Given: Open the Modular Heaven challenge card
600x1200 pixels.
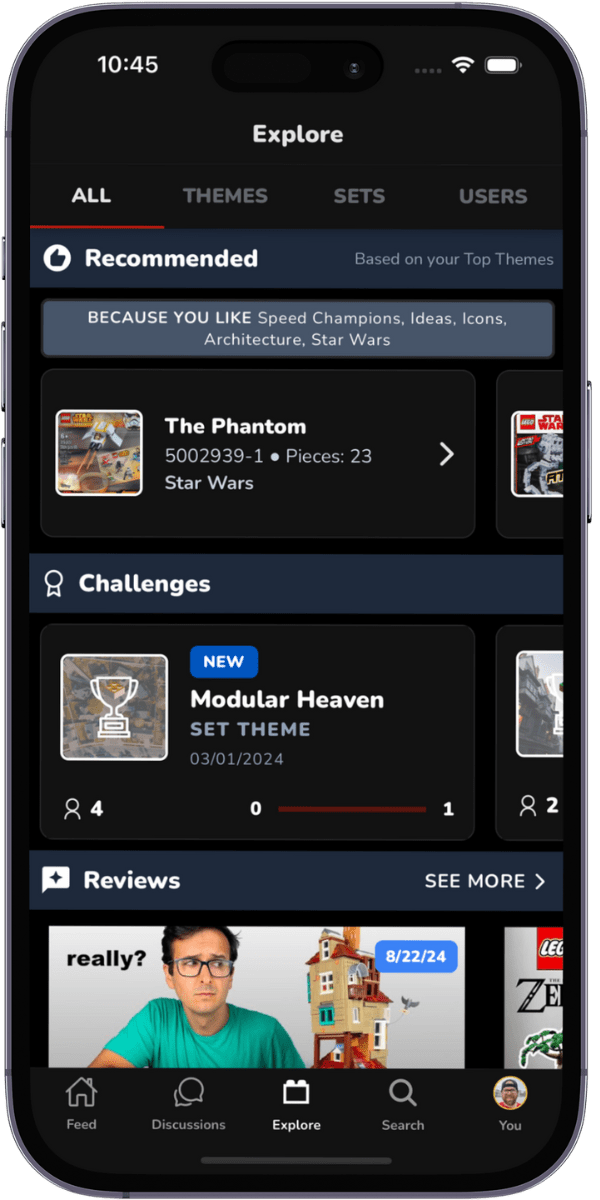Looking at the screenshot, I should click(258, 732).
